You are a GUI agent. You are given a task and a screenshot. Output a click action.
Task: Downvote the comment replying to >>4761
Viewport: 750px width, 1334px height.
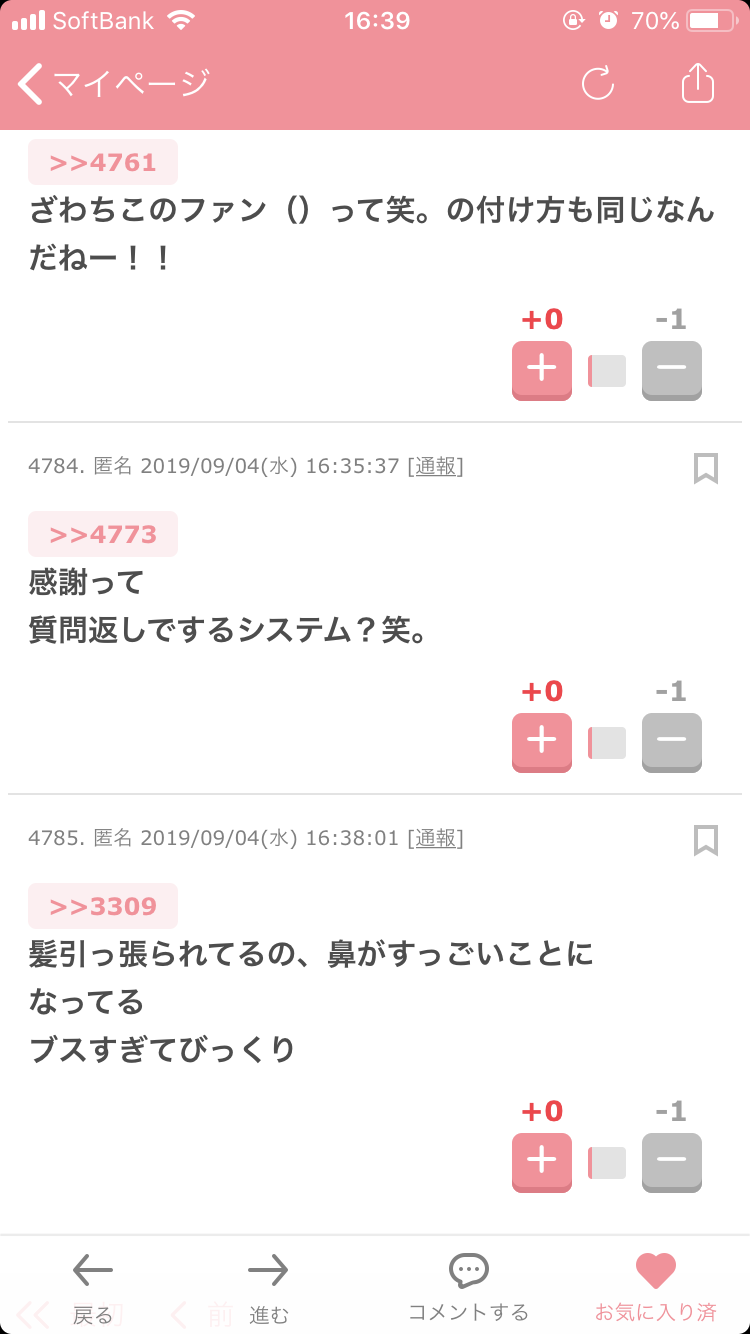point(672,371)
